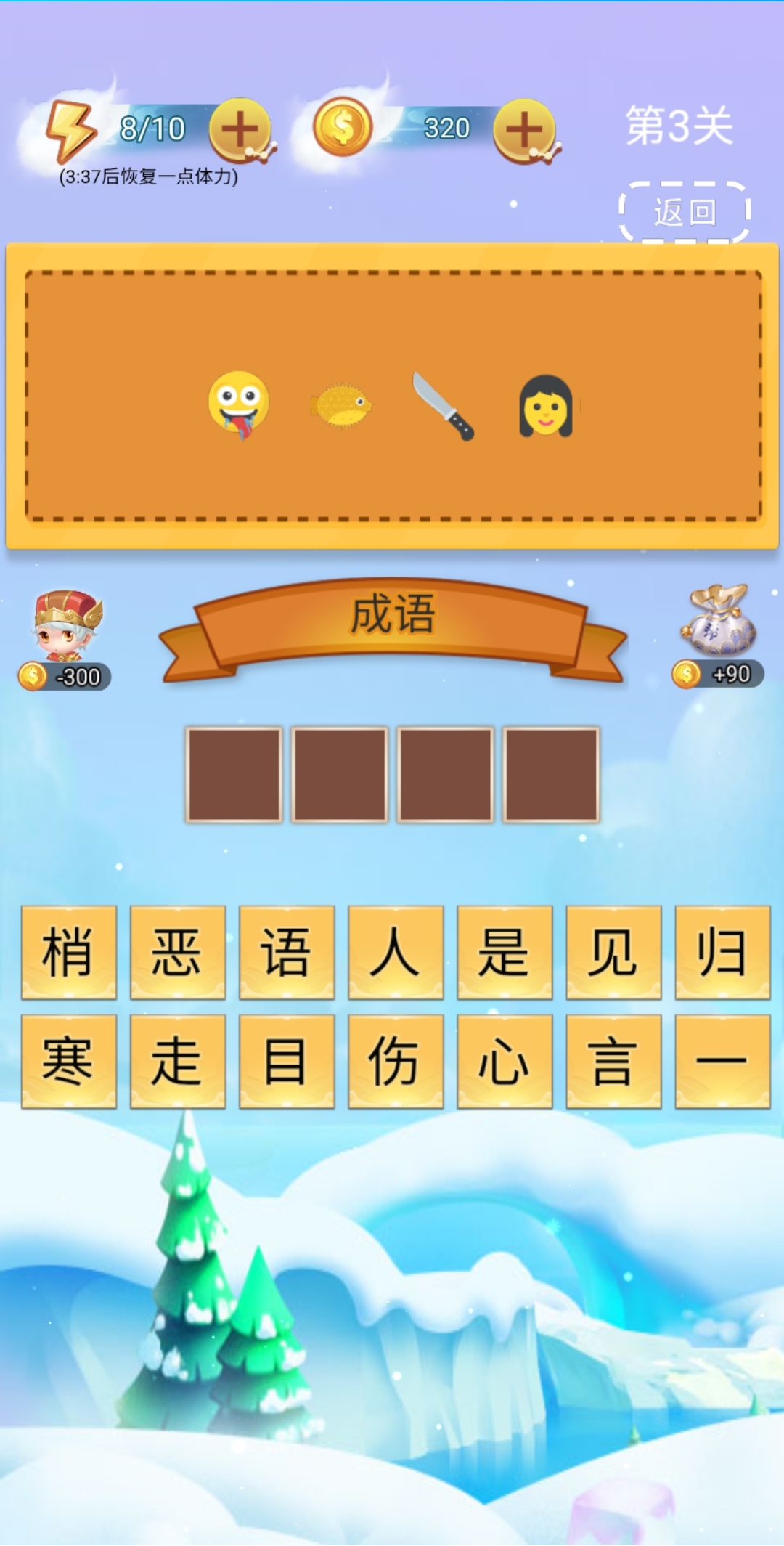This screenshot has width=784, height=1546.
Task: Choose the character tile 归
Action: coord(722,952)
